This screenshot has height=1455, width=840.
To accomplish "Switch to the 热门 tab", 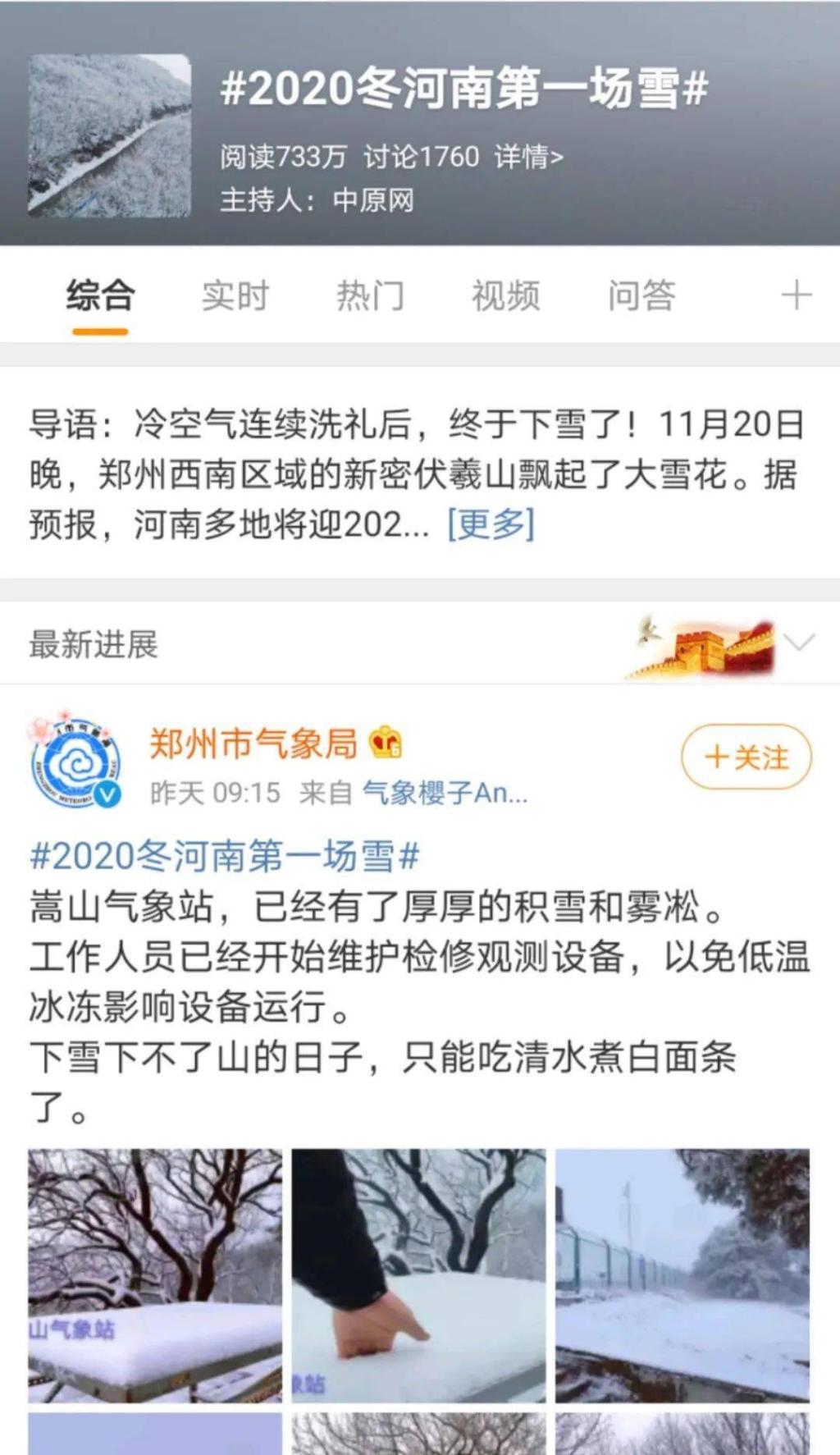I will pyautogui.click(x=371, y=295).
